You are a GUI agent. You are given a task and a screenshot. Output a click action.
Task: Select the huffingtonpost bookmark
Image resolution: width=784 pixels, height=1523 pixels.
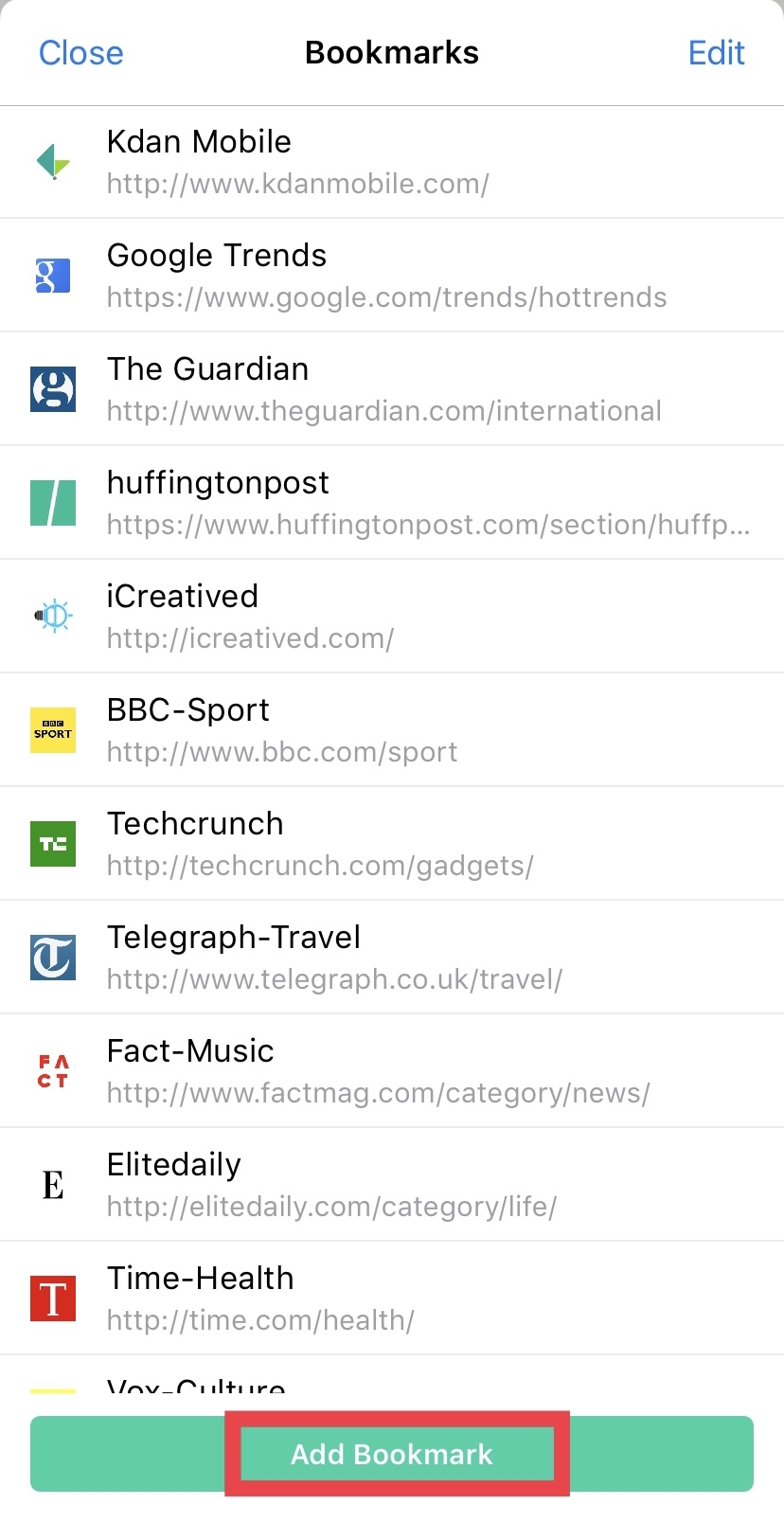[x=392, y=503]
